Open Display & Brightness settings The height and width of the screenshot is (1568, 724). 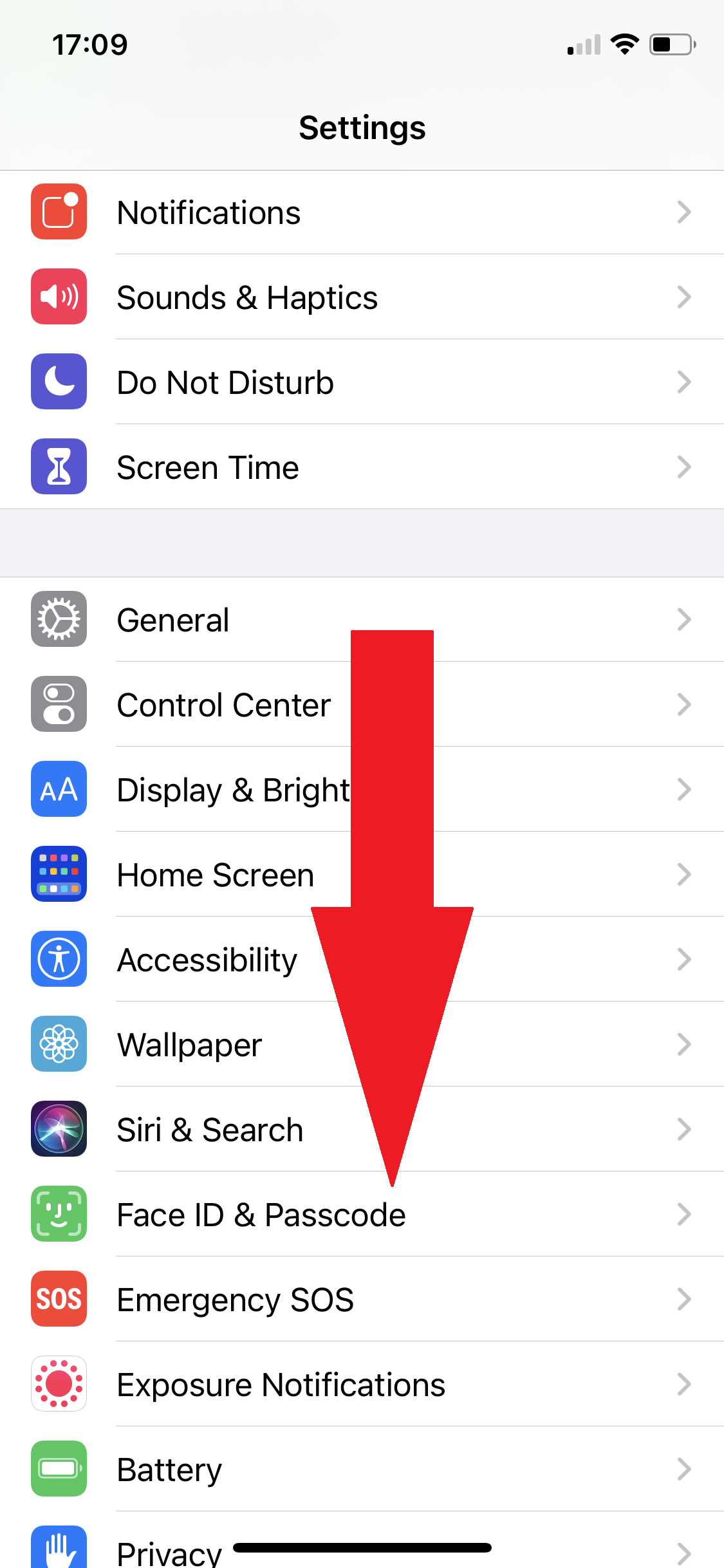[362, 789]
